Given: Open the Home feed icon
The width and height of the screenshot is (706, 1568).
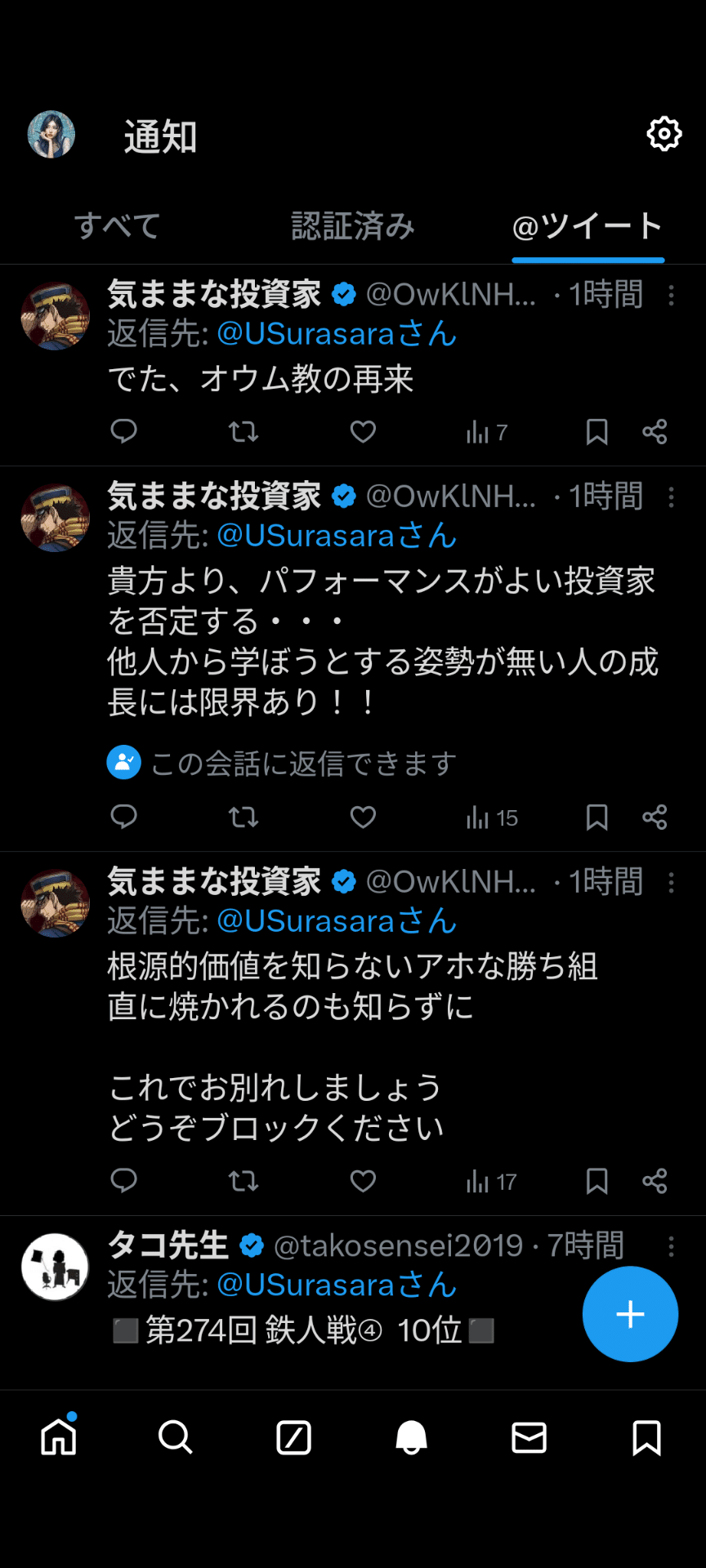Looking at the screenshot, I should tap(57, 1438).
